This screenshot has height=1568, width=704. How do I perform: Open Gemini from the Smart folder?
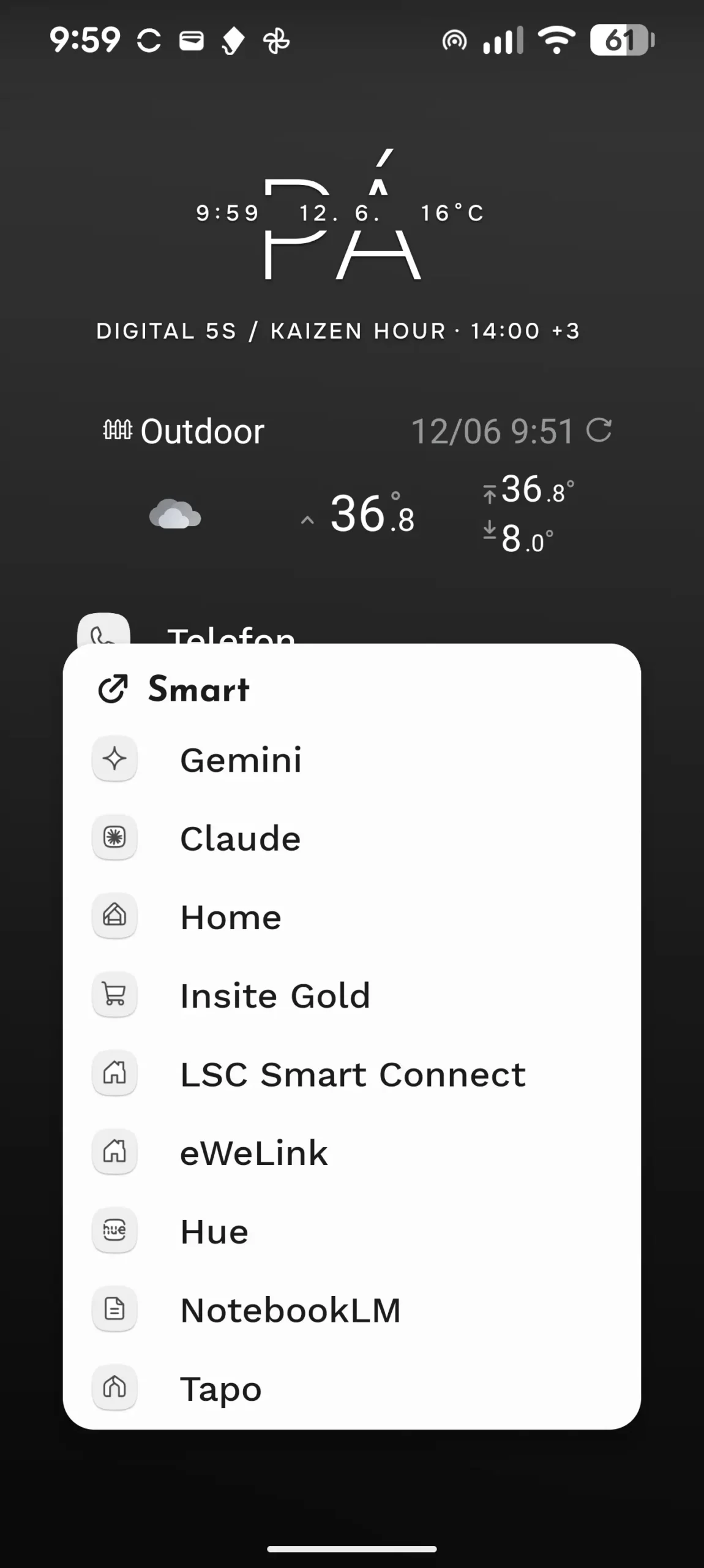351,759
